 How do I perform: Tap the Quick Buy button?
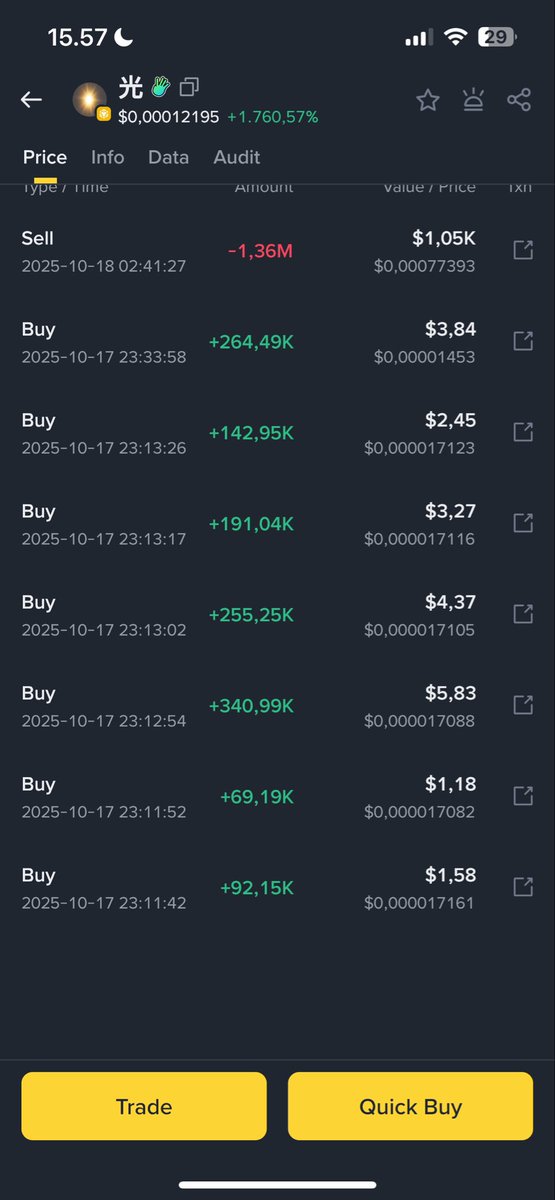point(411,1106)
